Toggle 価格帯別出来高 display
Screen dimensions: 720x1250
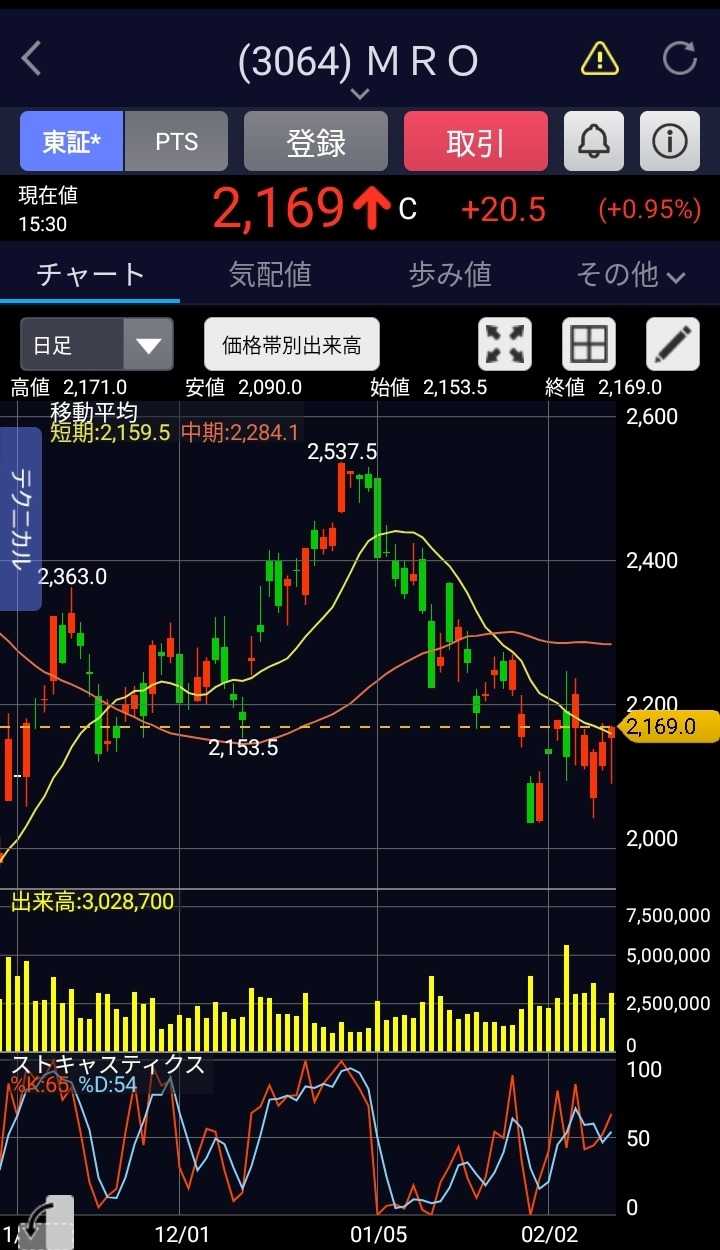[292, 346]
